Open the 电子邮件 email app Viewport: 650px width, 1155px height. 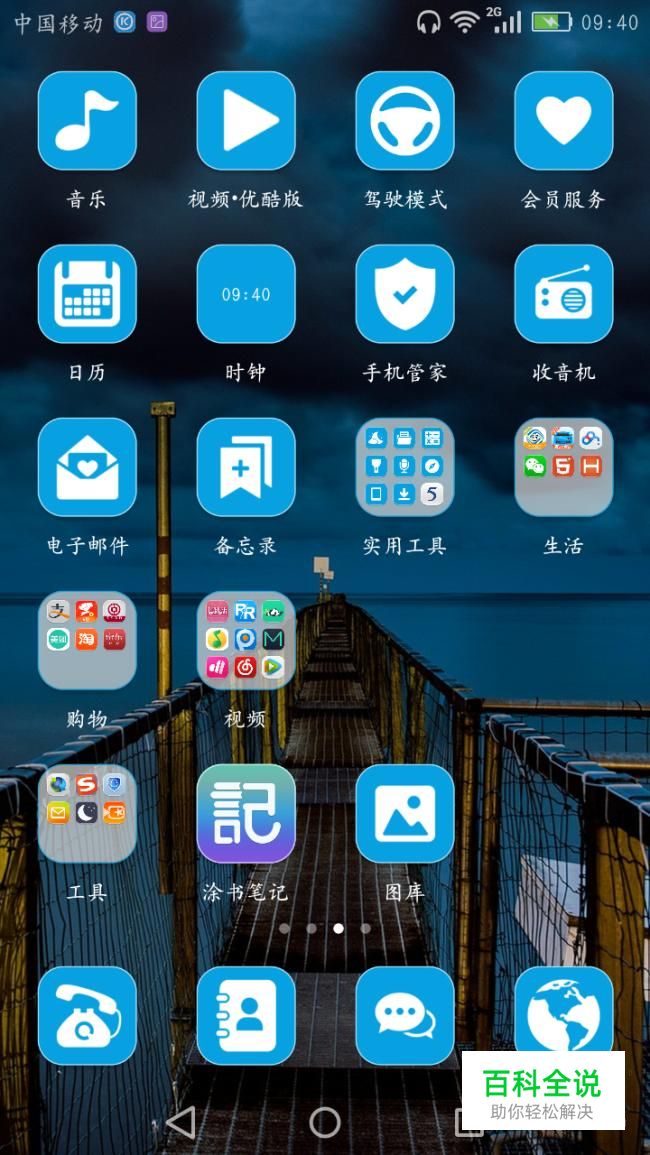pos(87,467)
